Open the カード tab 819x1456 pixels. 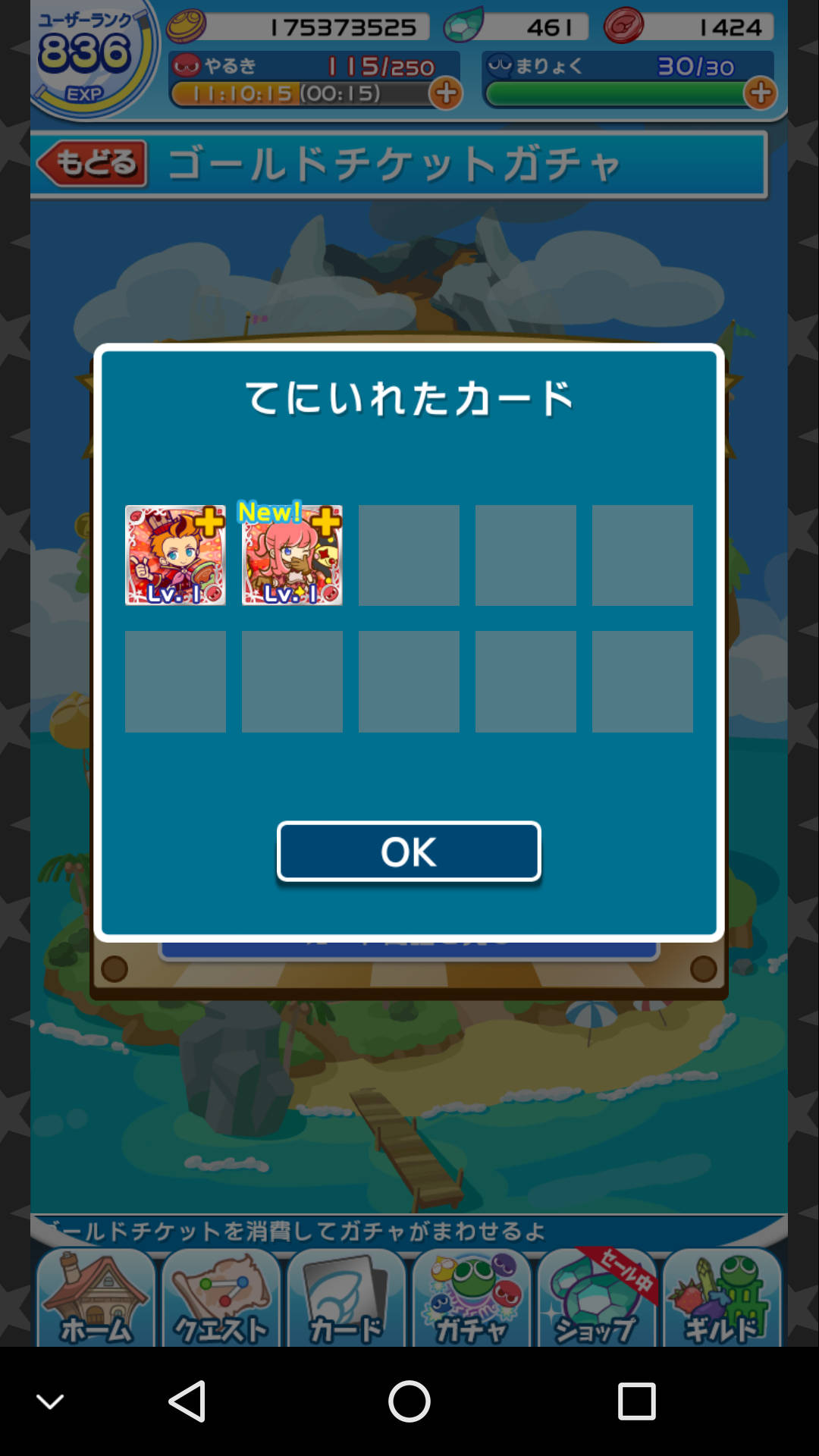[346, 1298]
